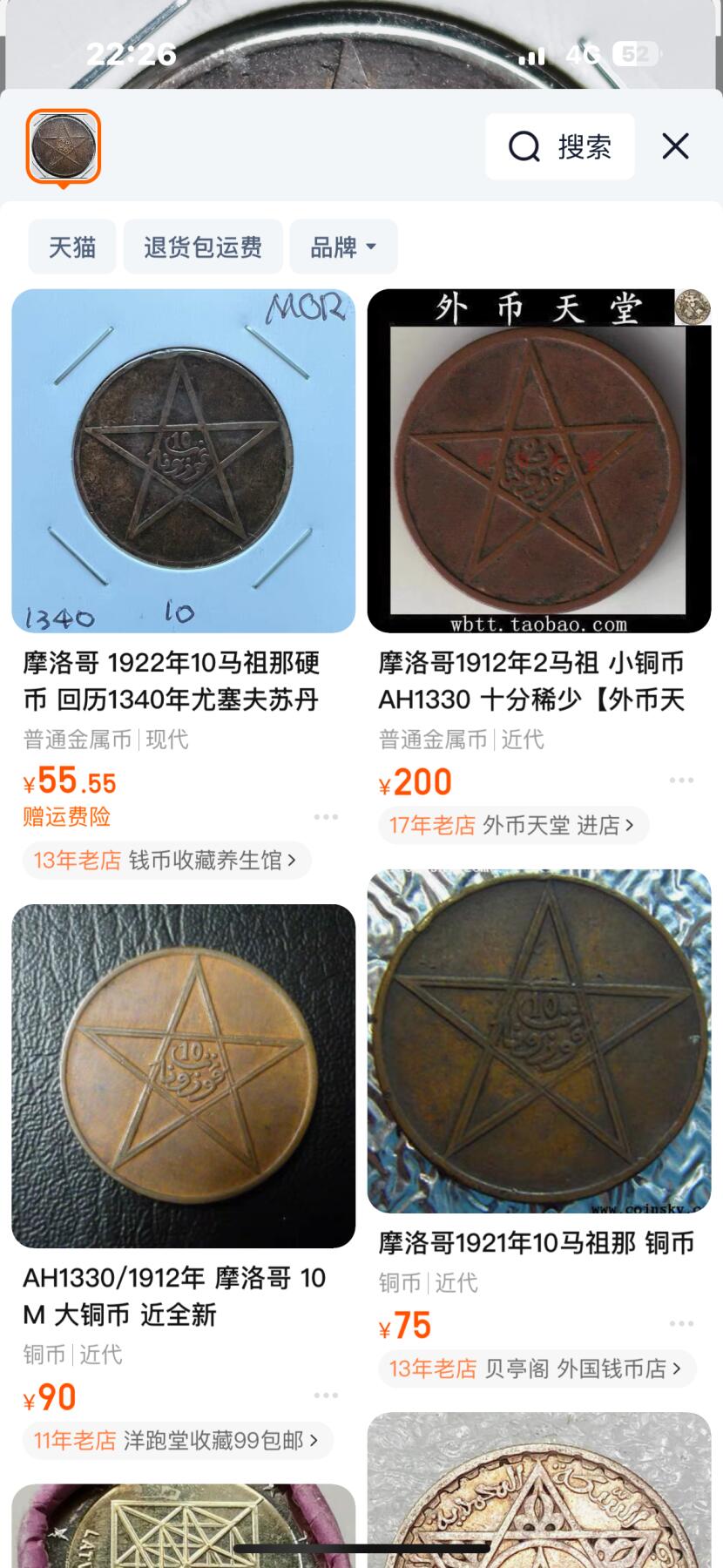
Task: Tap the 搜索 search button
Action: [x=560, y=146]
